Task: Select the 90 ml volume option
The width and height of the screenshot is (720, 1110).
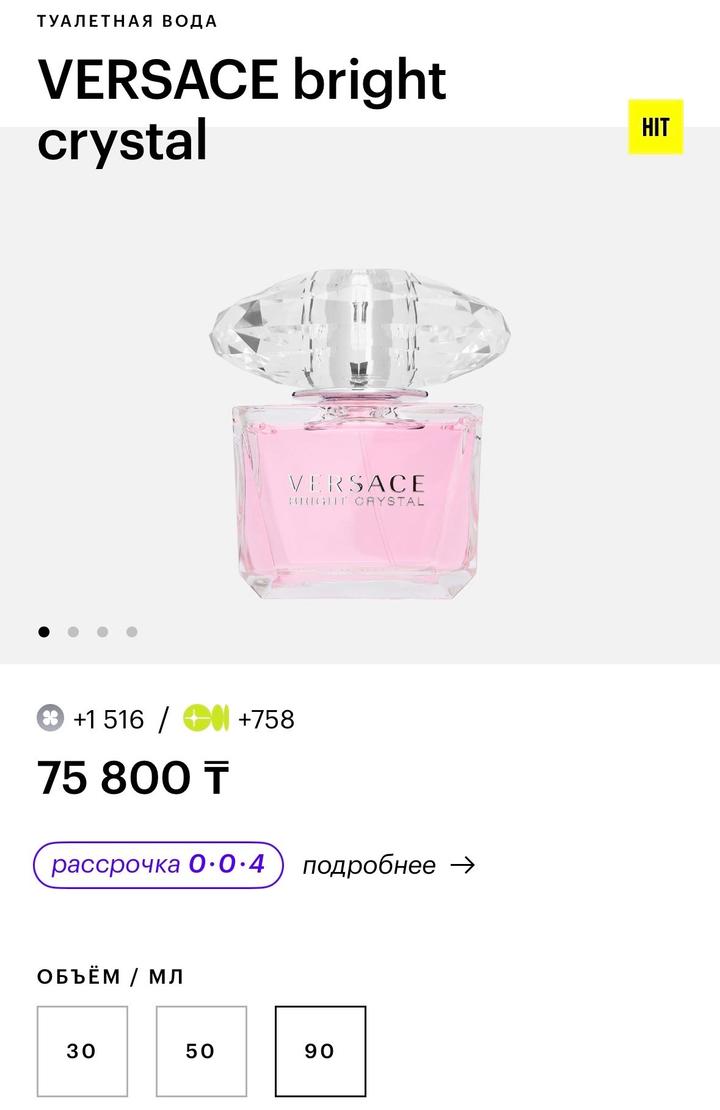Action: [320, 1051]
